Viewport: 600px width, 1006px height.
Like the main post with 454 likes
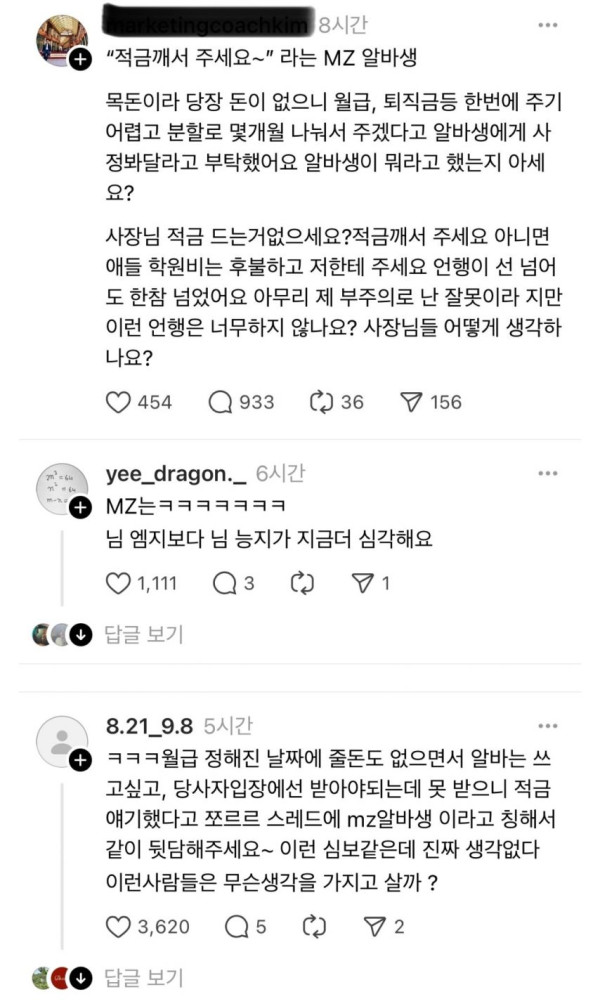click(x=119, y=402)
